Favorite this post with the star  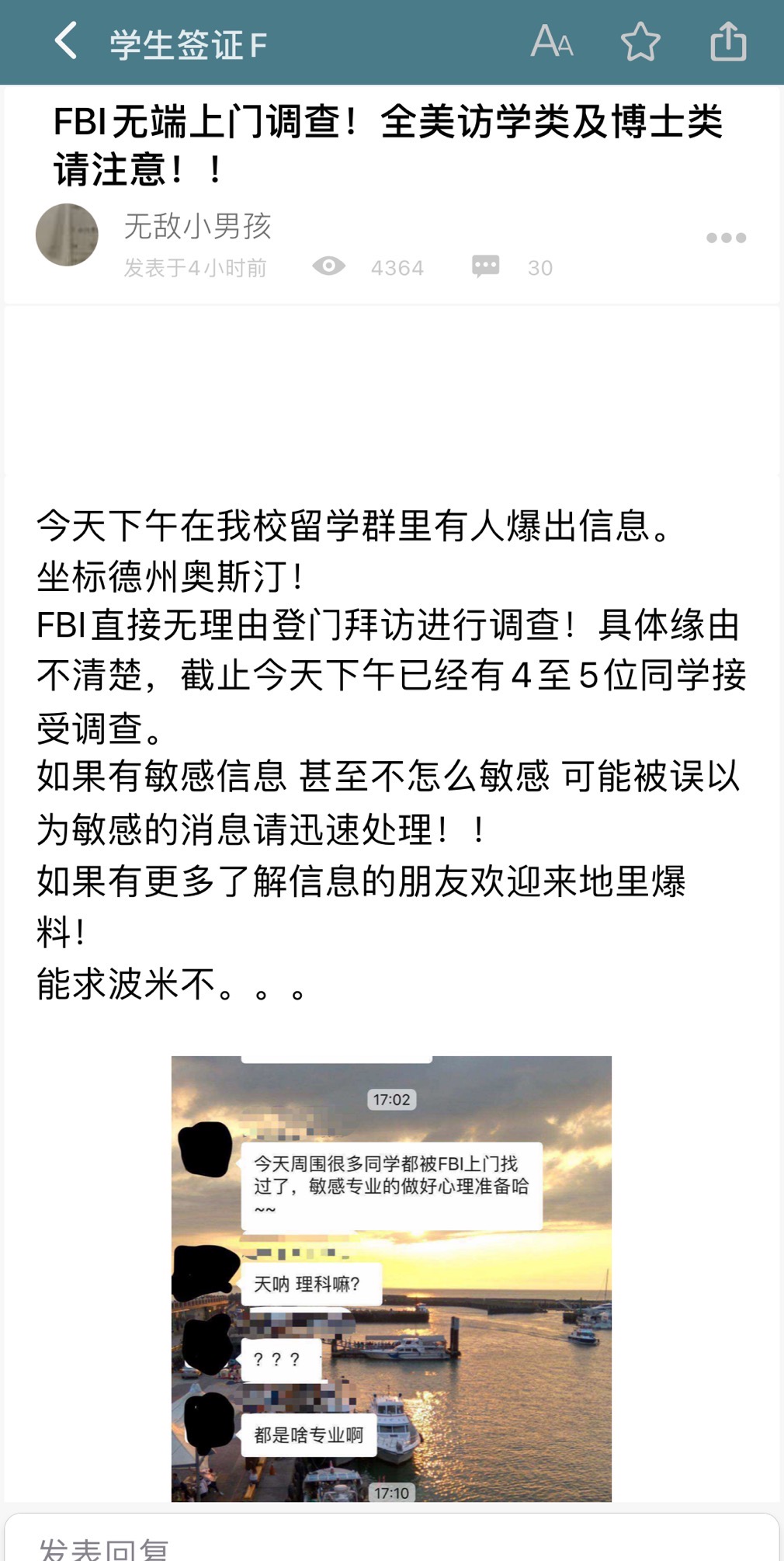pos(640,42)
